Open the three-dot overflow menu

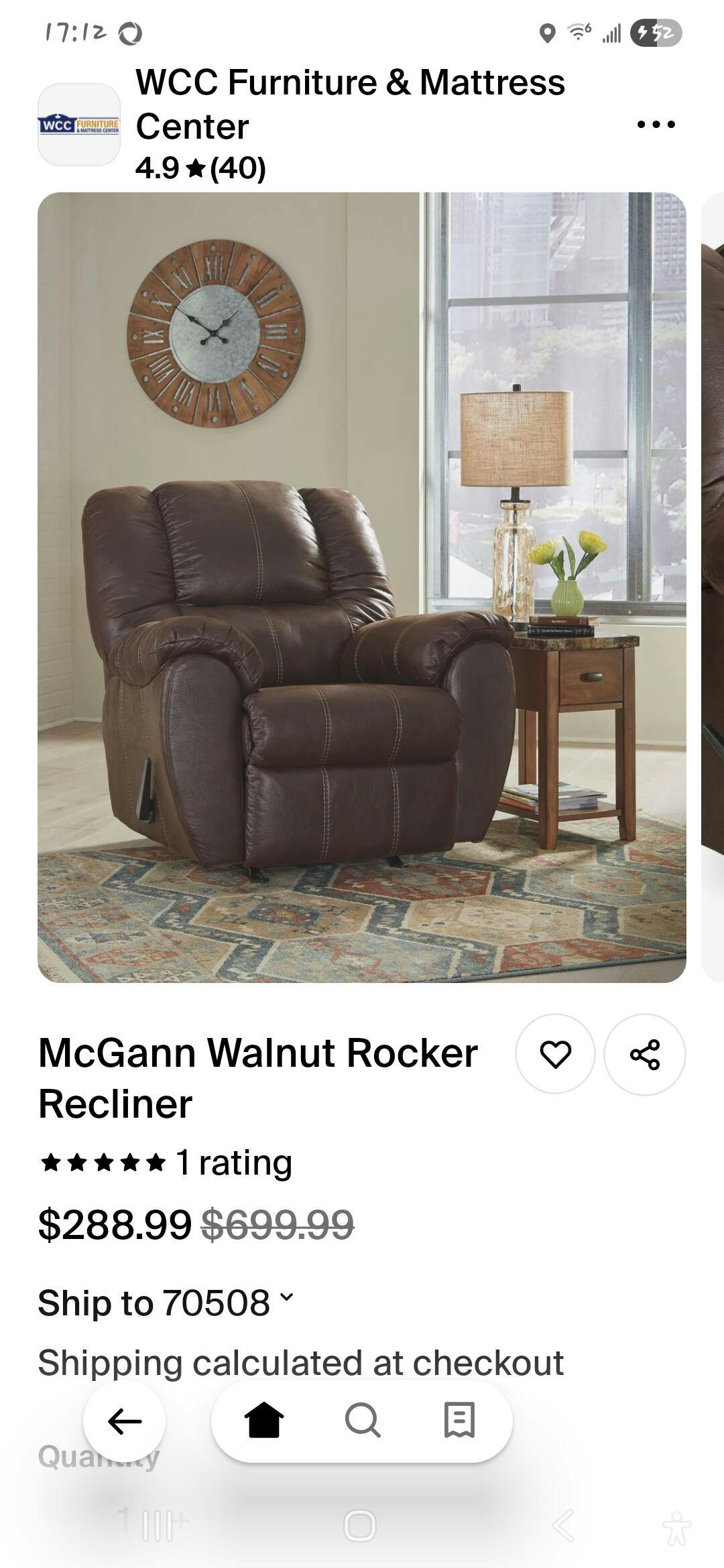point(656,124)
